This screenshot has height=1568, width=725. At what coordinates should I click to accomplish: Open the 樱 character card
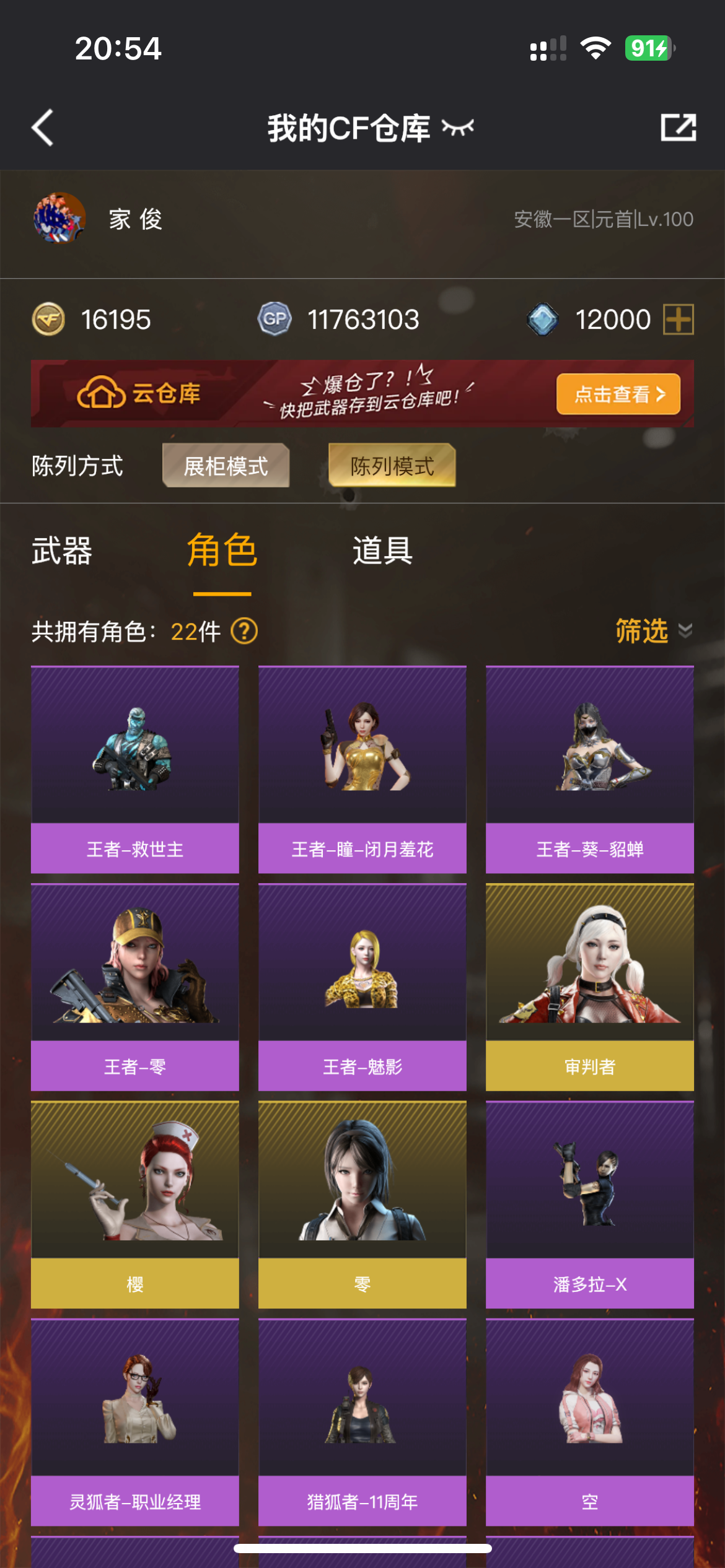click(x=135, y=1204)
